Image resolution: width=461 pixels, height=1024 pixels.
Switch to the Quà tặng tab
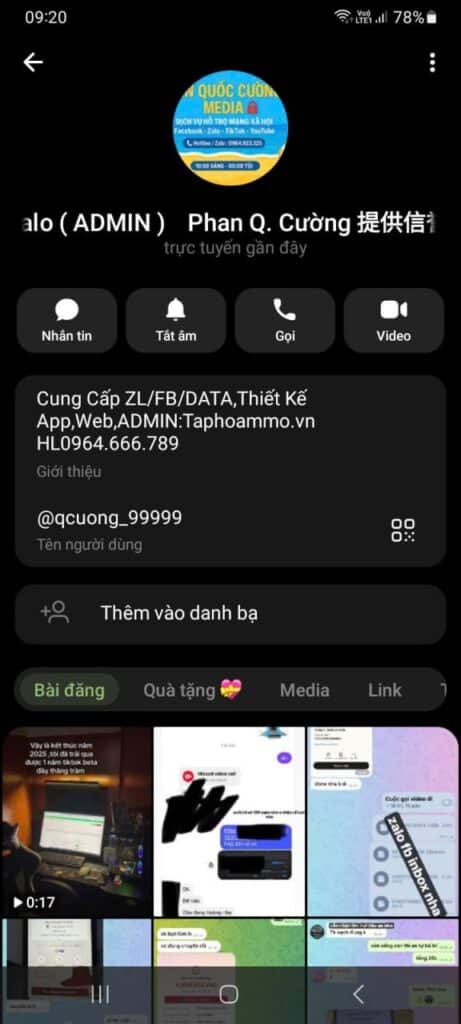193,690
